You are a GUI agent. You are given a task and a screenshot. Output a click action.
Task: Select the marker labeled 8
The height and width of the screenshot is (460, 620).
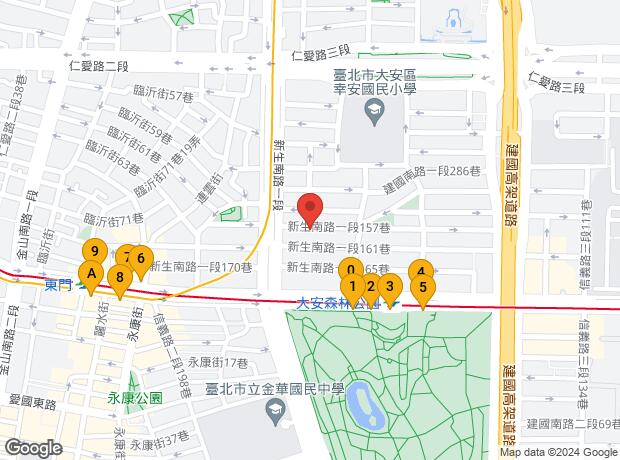click(120, 277)
